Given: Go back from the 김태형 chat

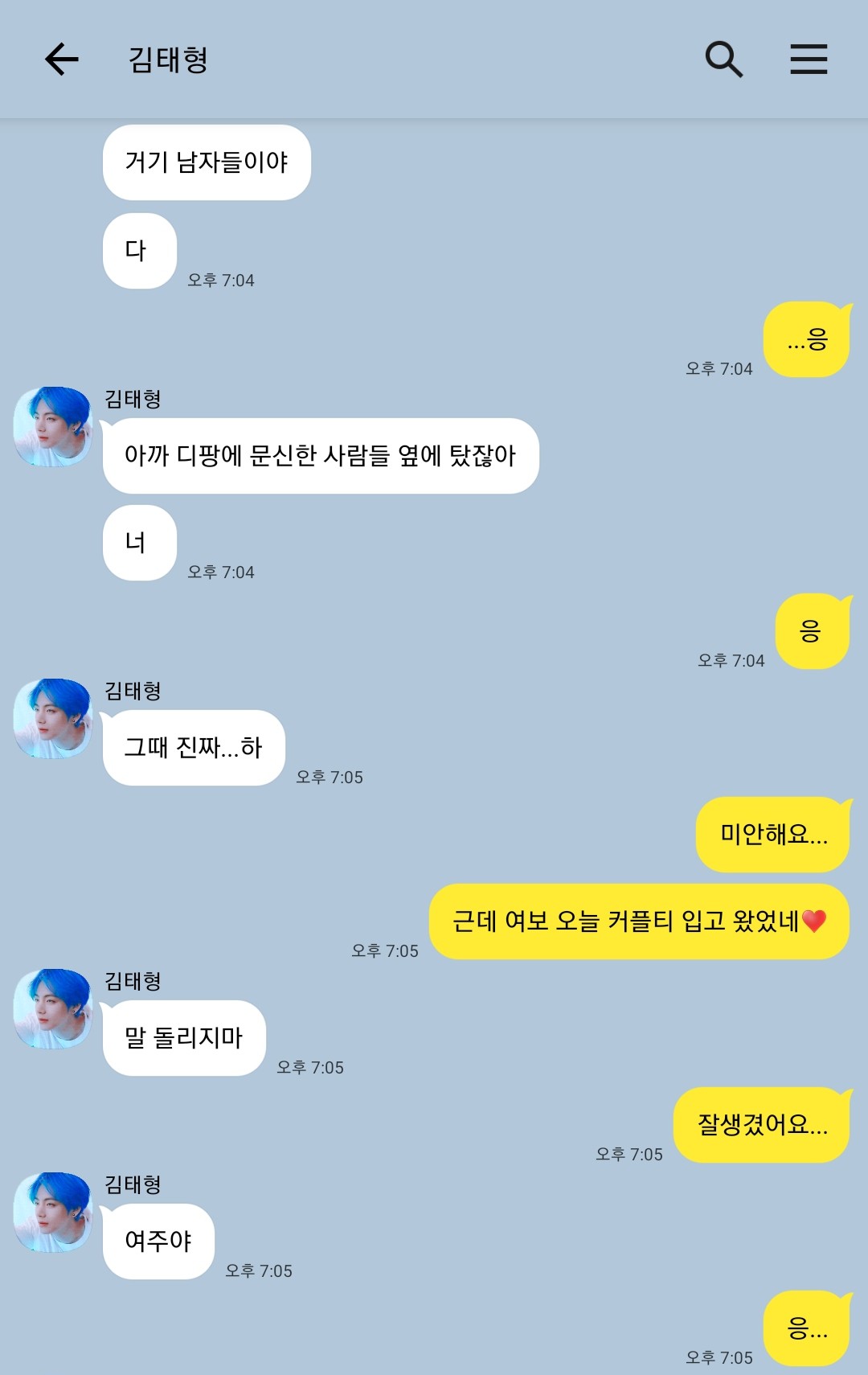Looking at the screenshot, I should [61, 60].
